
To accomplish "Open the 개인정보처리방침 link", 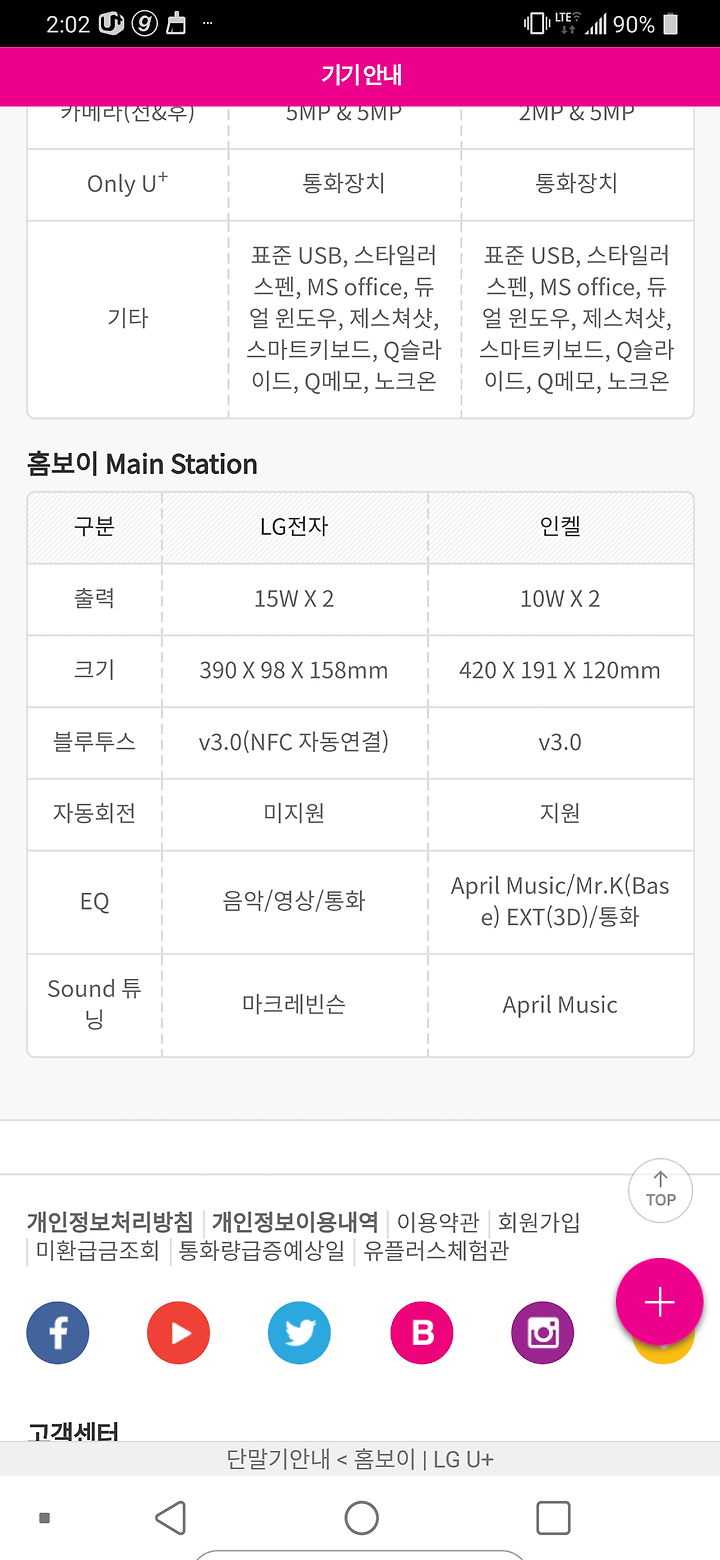I will tap(110, 1221).
